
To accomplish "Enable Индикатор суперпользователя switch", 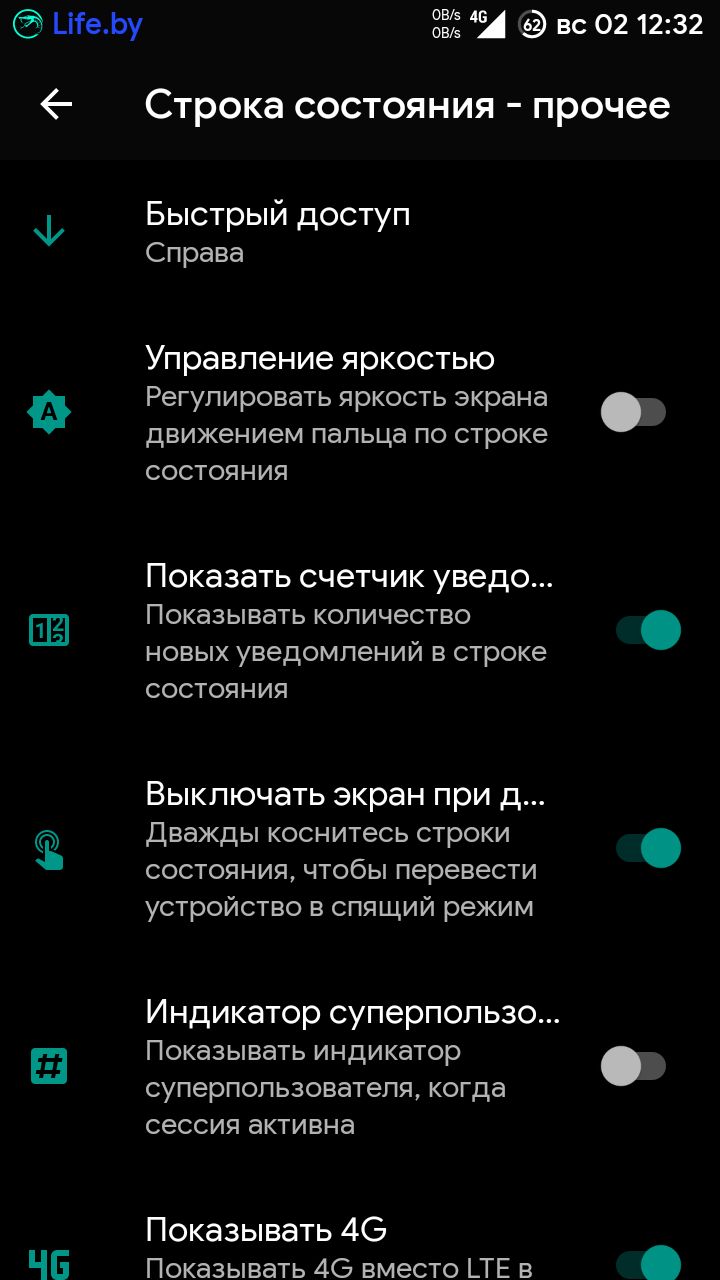I will click(x=634, y=1066).
